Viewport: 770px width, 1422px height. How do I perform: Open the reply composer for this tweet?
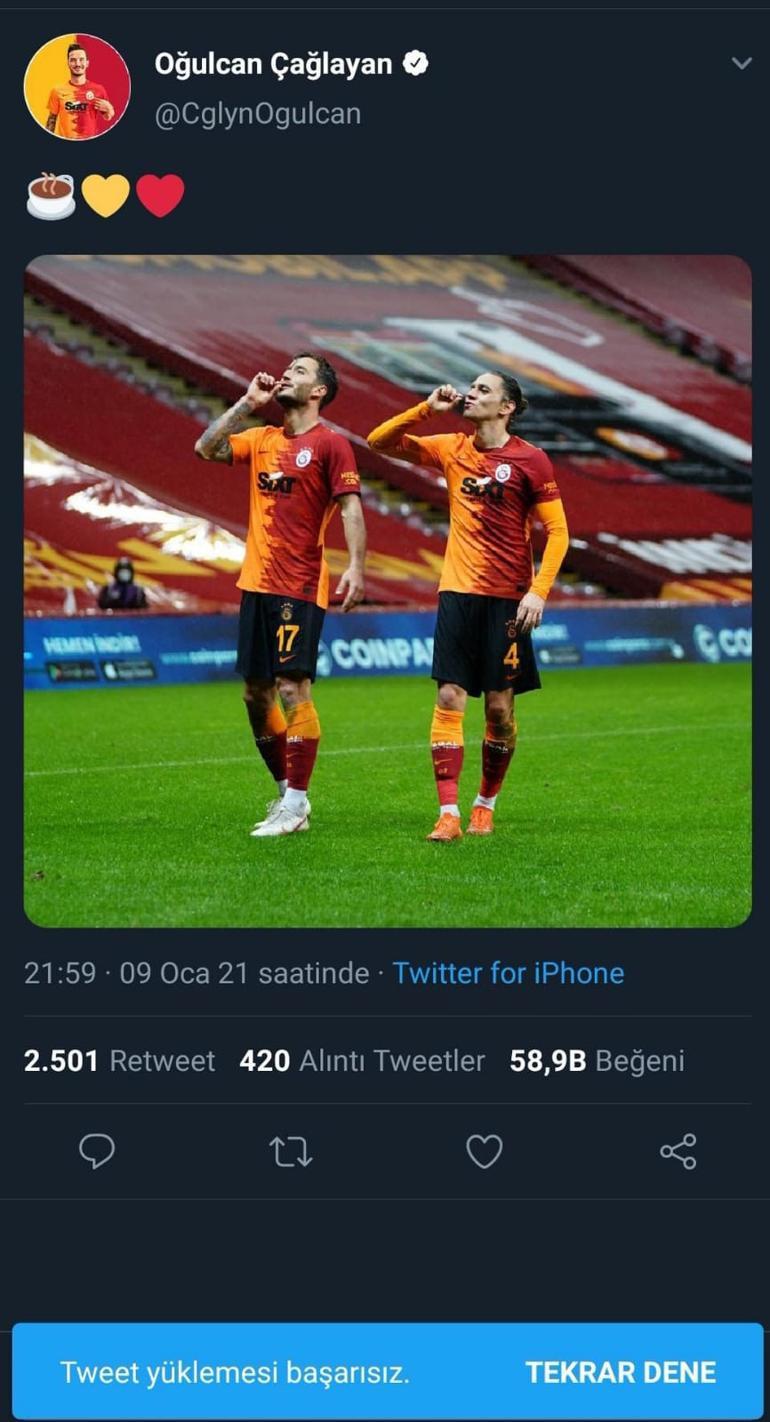[x=97, y=1152]
